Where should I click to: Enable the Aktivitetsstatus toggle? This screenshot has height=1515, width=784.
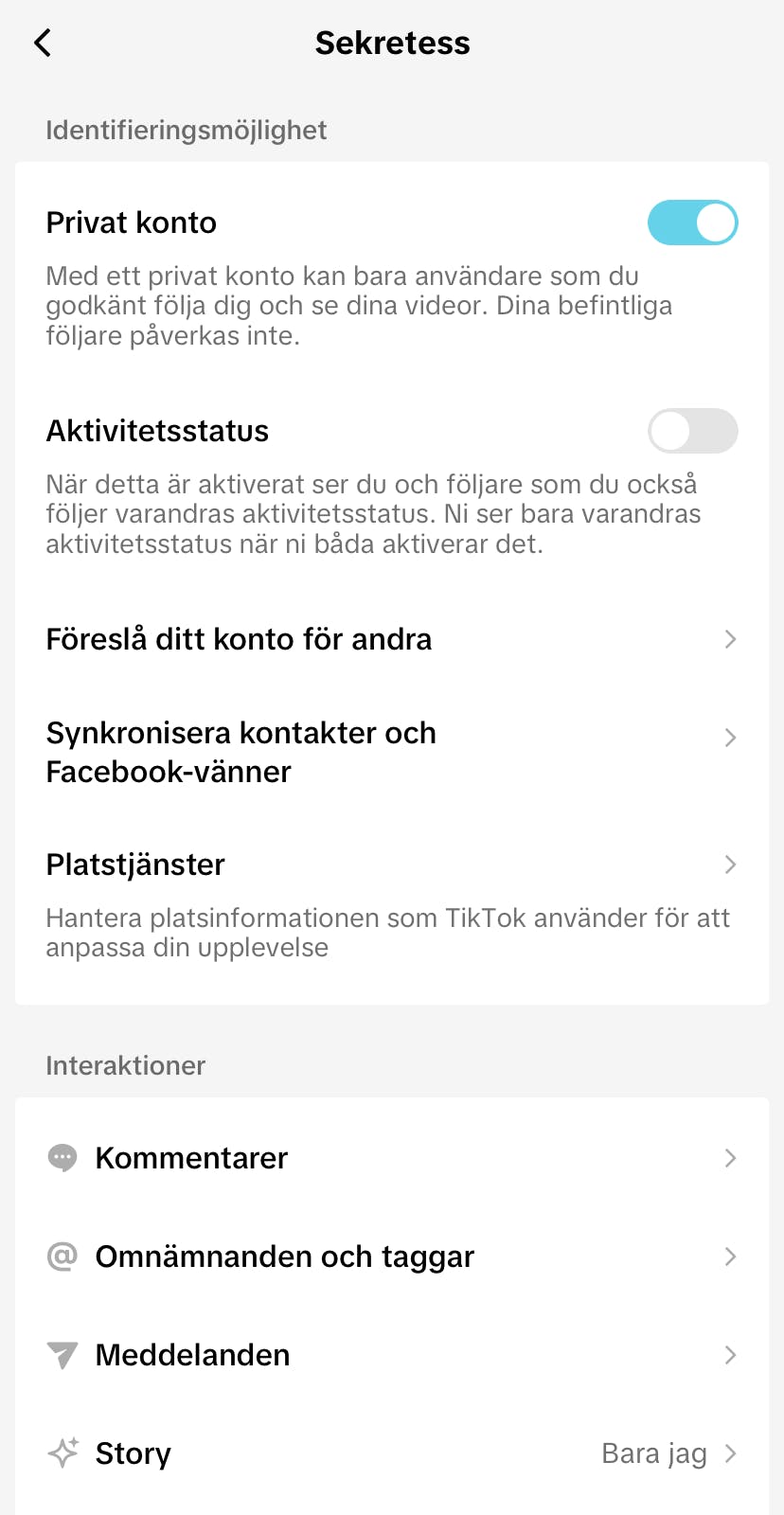point(692,431)
